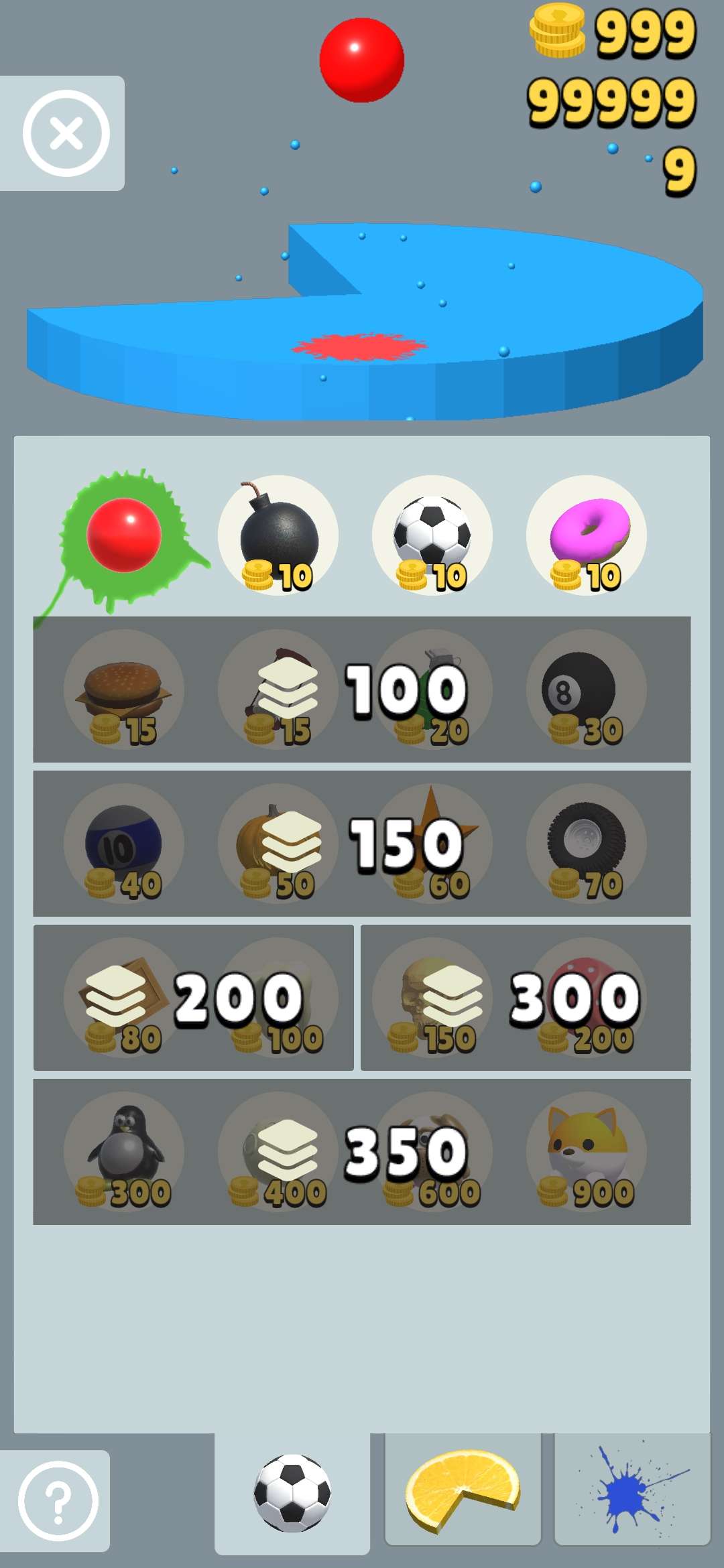
Task: Tap the locked row requiring level 150
Action: coord(362,844)
